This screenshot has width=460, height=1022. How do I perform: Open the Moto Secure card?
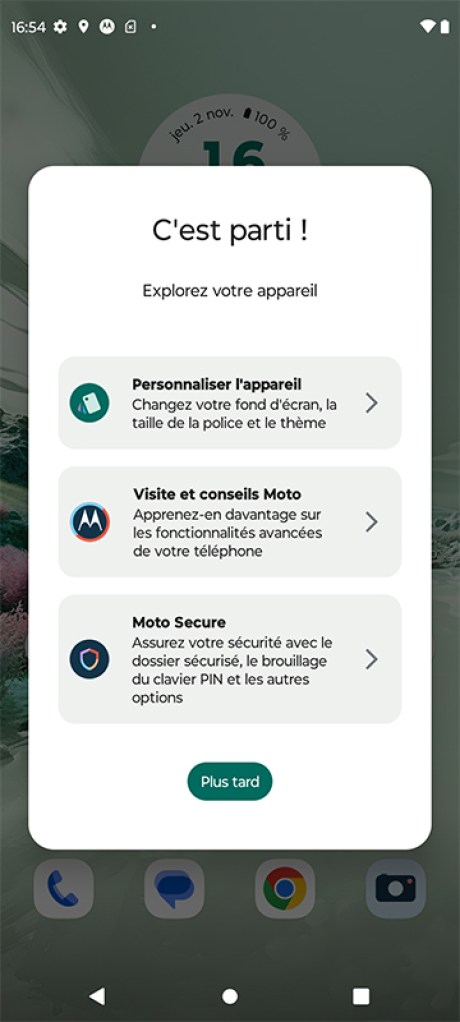pos(230,659)
